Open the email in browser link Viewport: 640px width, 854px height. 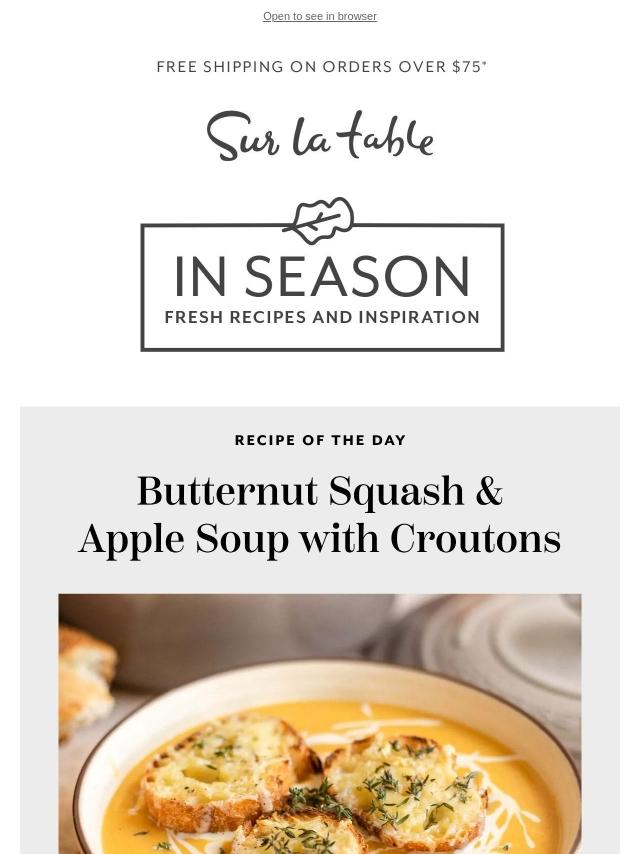319,16
